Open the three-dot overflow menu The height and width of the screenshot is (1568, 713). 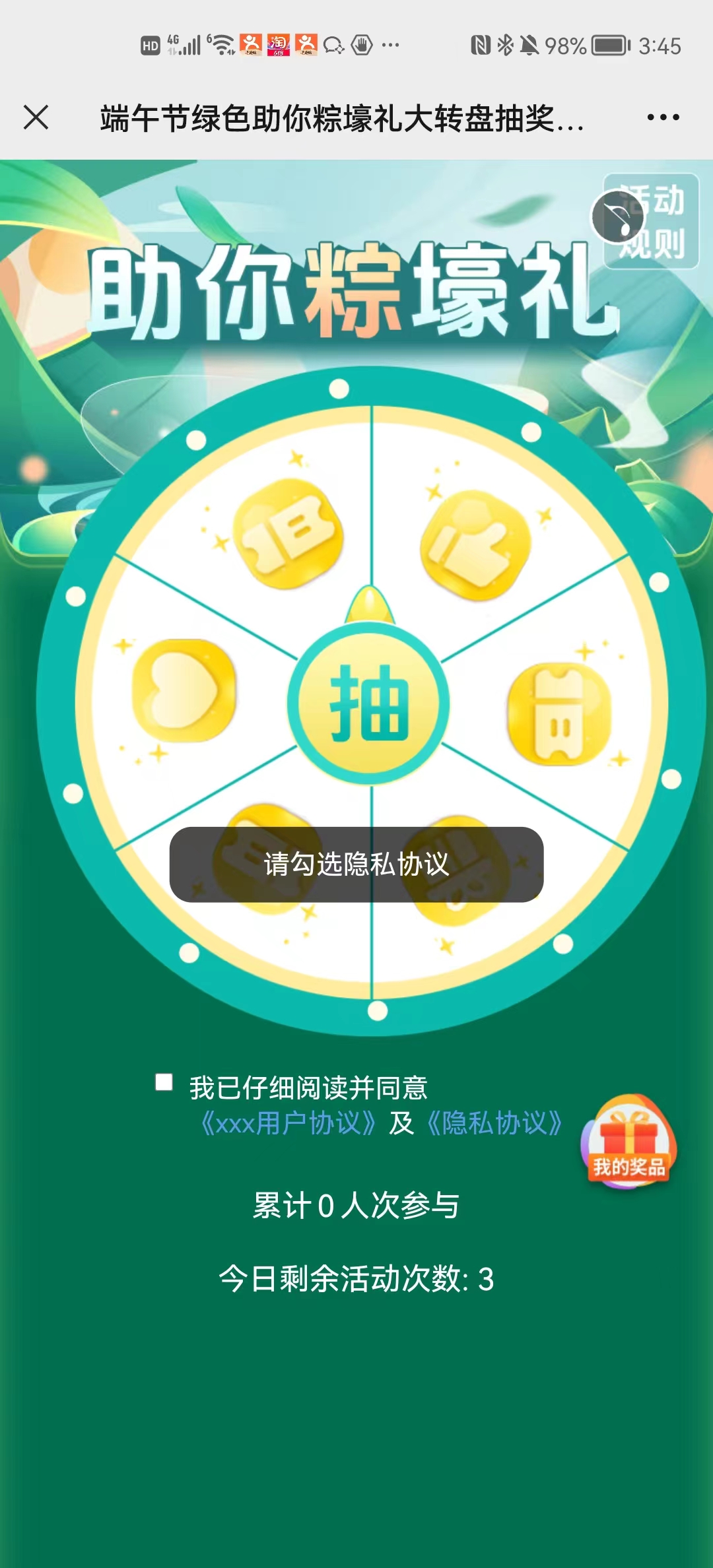(x=663, y=117)
